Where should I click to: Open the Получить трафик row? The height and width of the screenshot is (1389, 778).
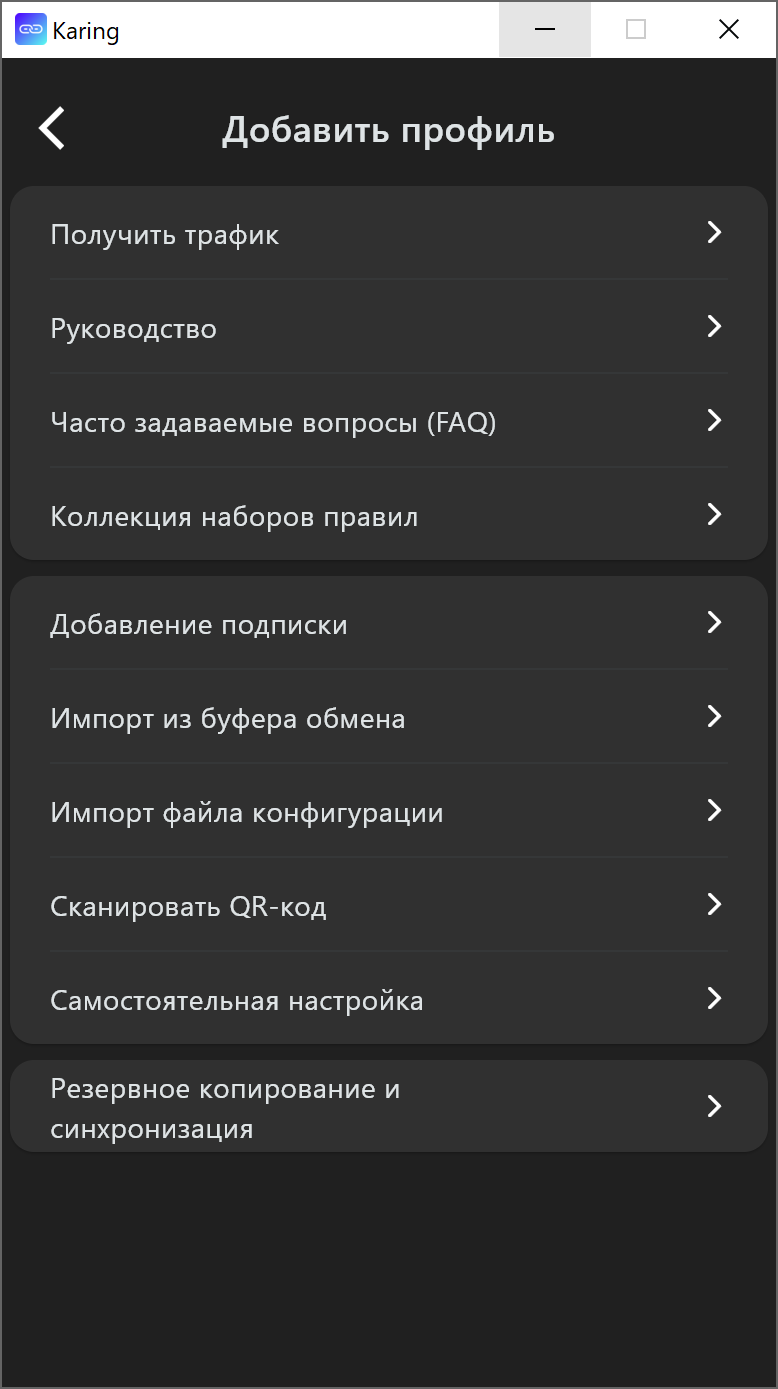click(x=388, y=234)
